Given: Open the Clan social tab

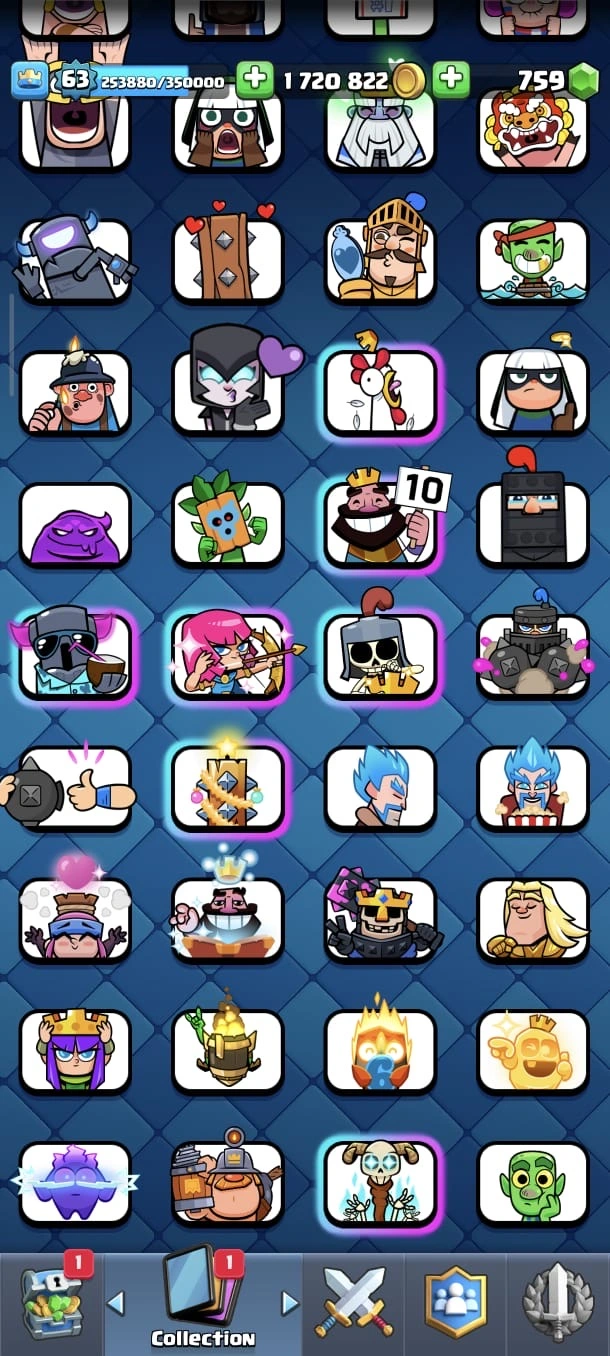Looking at the screenshot, I should point(456,1300).
